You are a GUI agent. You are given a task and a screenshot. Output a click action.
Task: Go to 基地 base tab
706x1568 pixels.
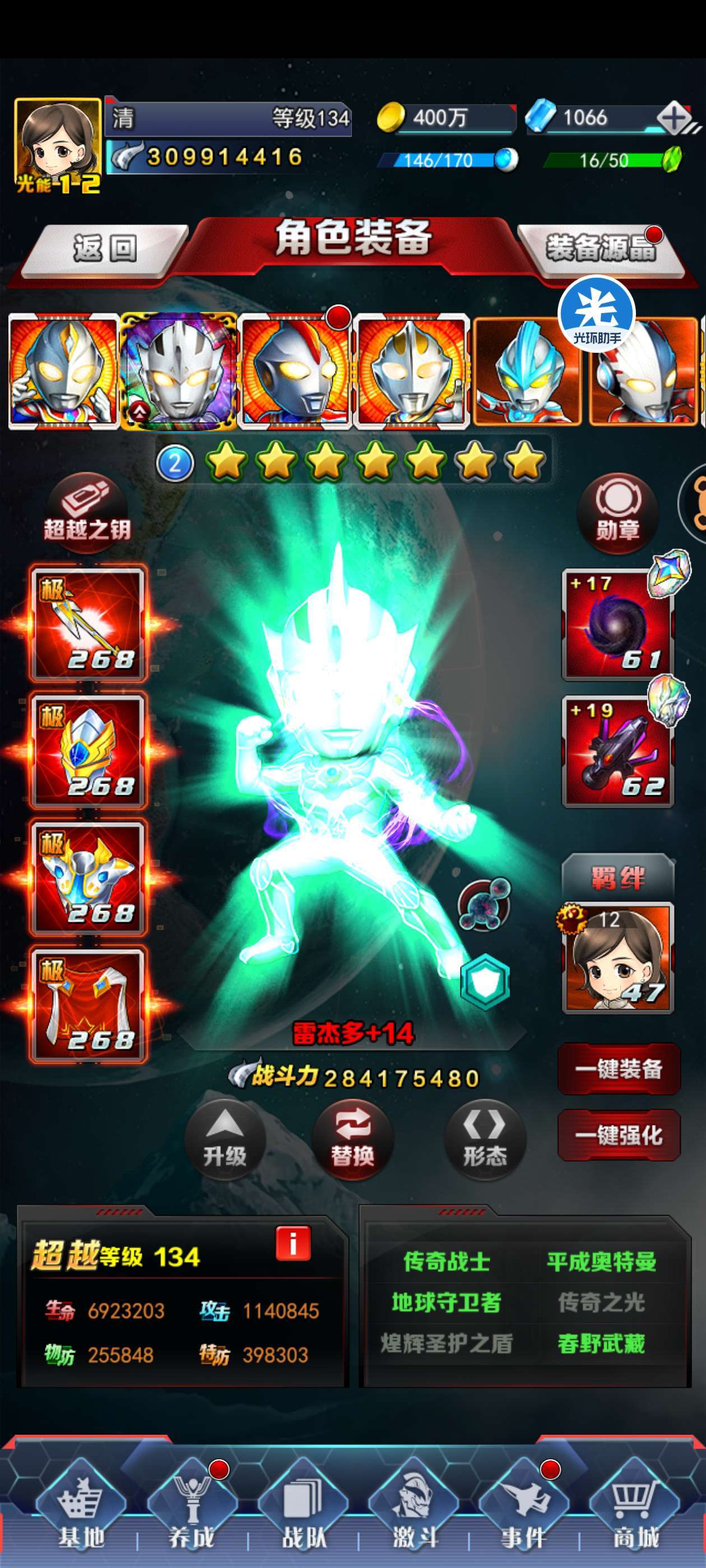coord(81,1511)
